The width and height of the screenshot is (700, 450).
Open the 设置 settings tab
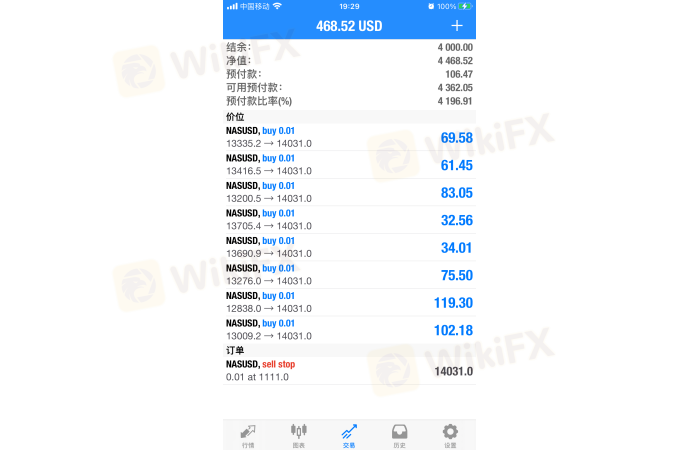[x=450, y=434]
